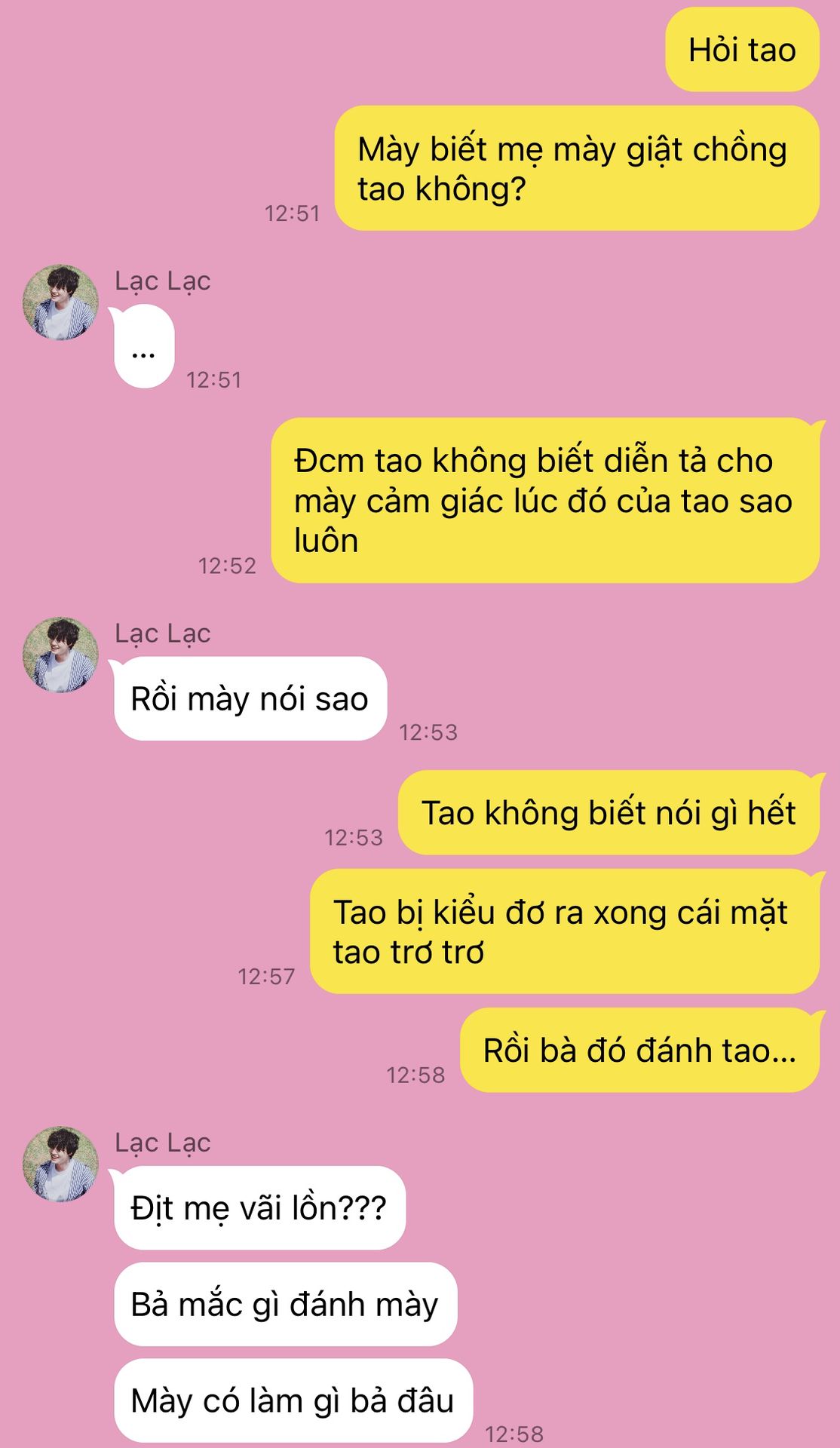View Lạc Lạc's profile picture by the 12:58 messages
Image resolution: width=840 pixels, height=1448 pixels.
pos(61,1164)
